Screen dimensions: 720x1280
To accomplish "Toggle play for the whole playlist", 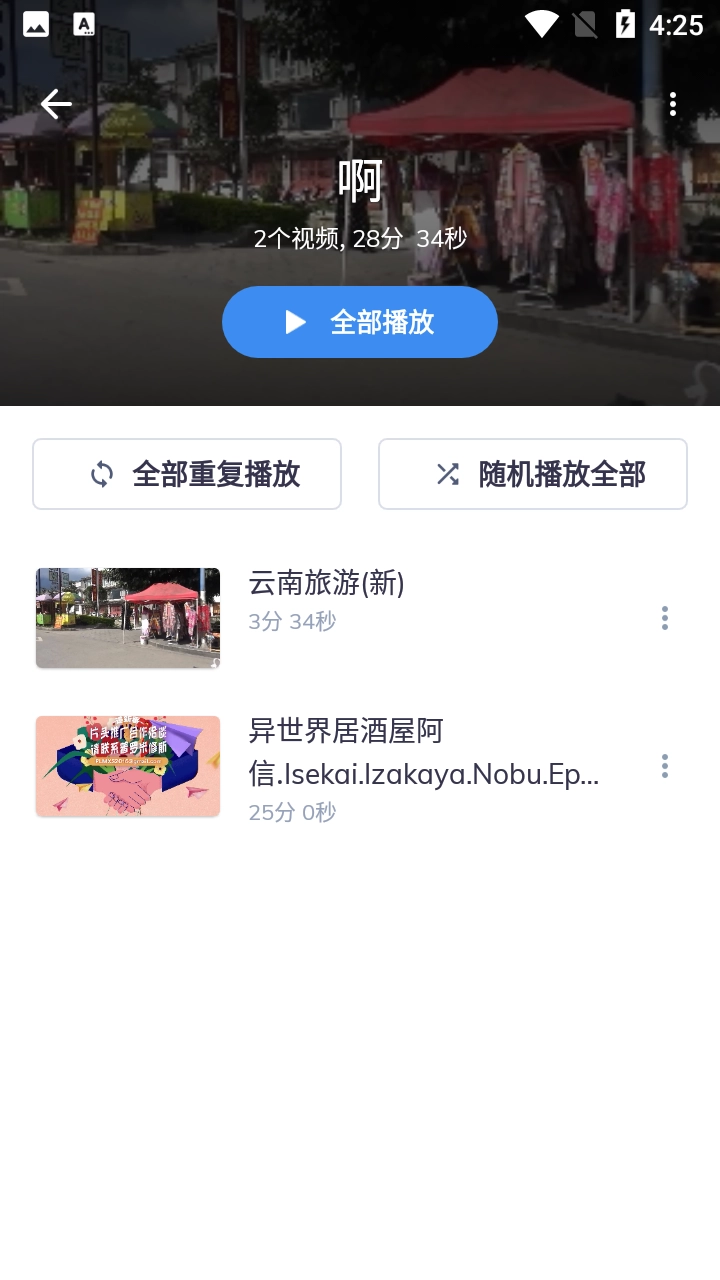I will [360, 322].
